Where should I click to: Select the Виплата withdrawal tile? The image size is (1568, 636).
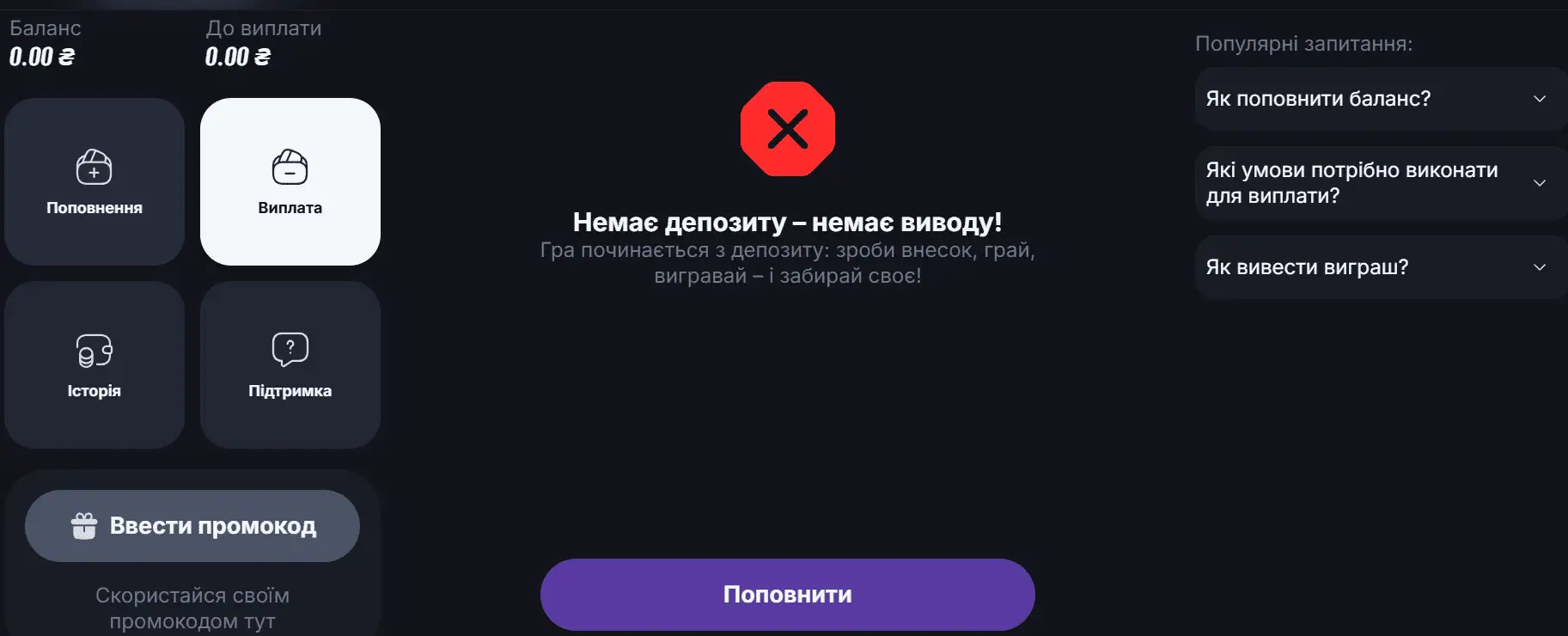point(290,181)
